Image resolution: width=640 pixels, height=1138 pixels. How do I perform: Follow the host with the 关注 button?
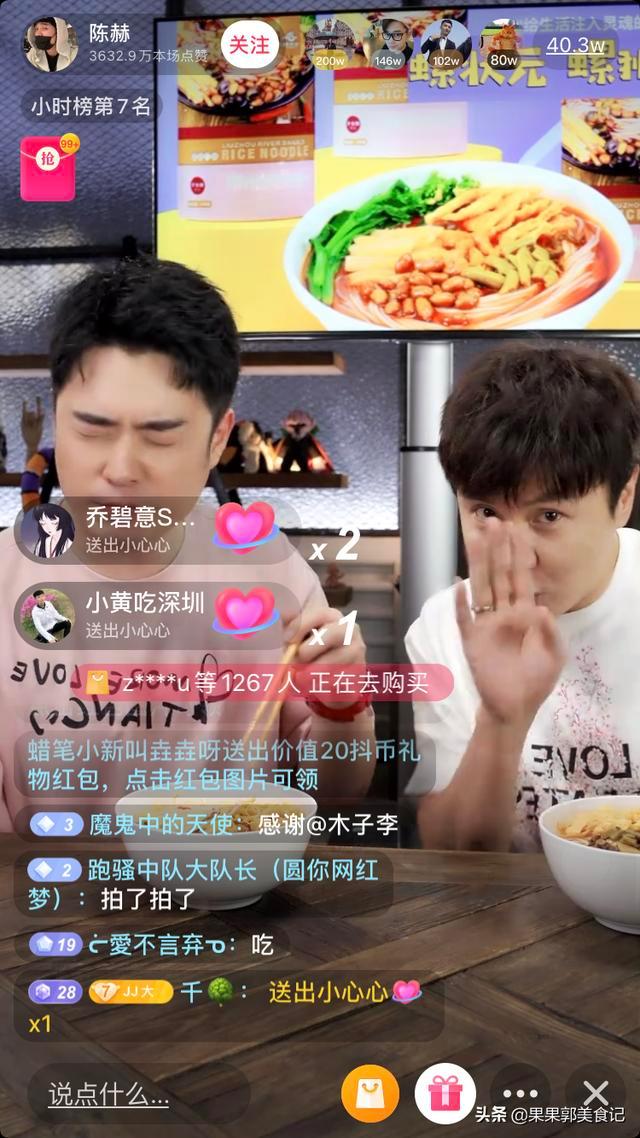pos(249,45)
